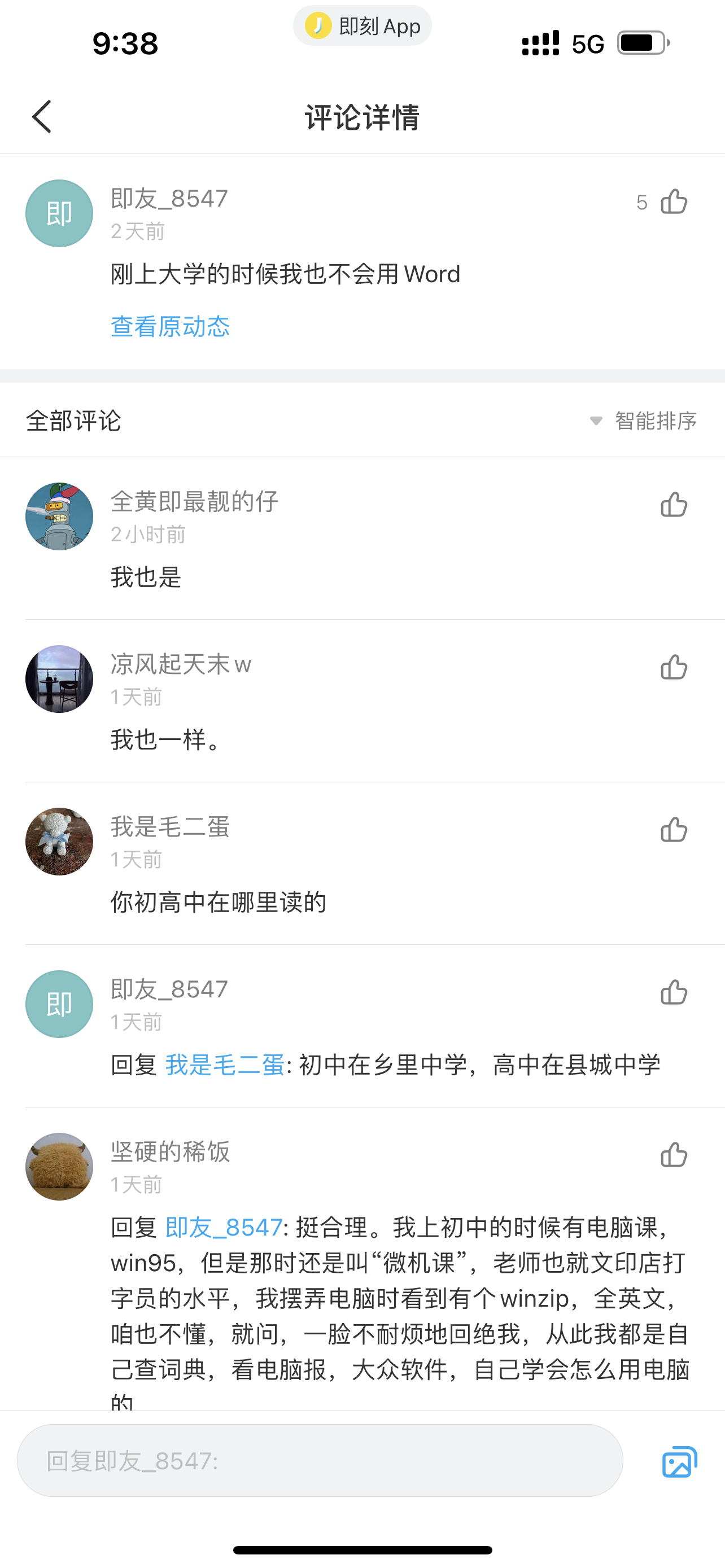Open the 智能排序 sort dropdown
The image size is (725, 1568).
coord(644,421)
